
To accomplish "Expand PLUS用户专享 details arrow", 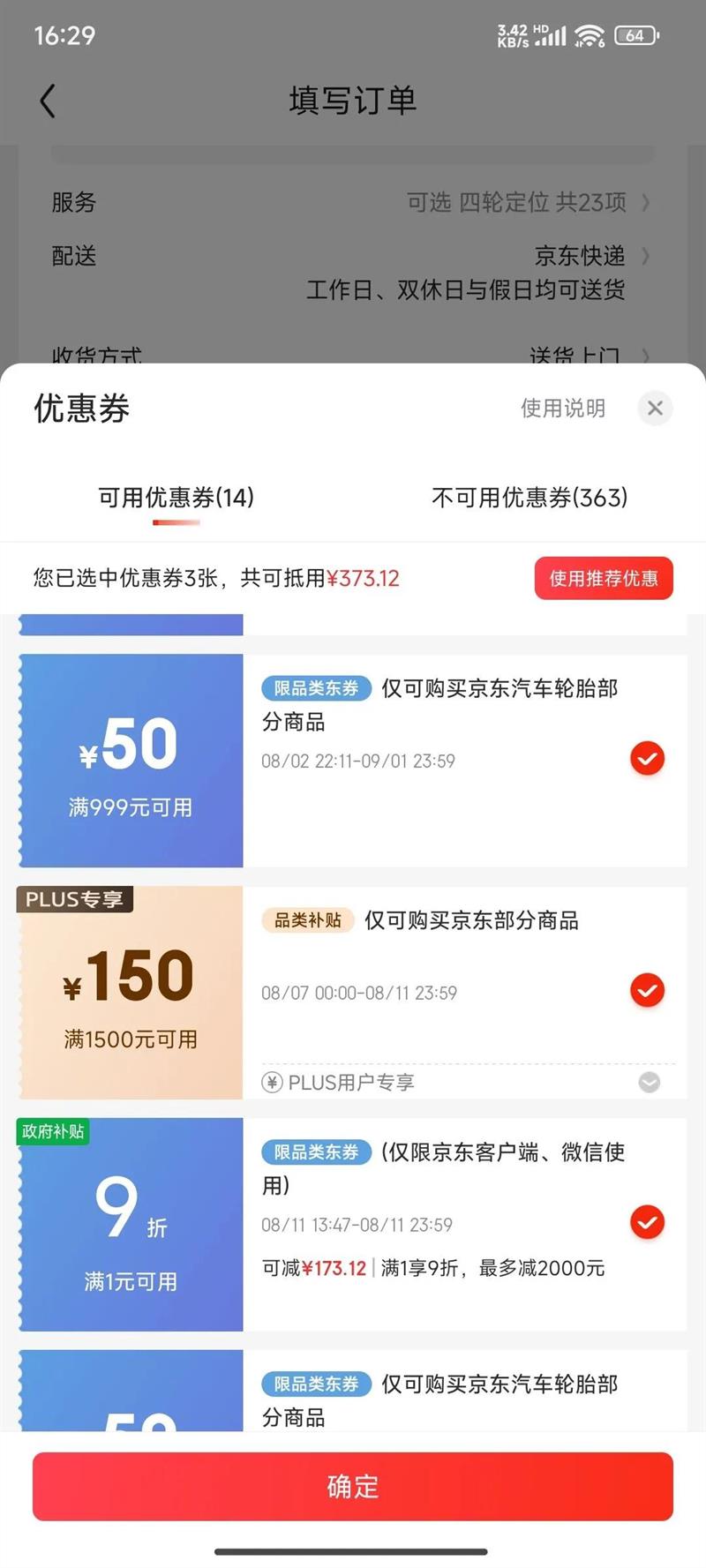I will tap(649, 1083).
